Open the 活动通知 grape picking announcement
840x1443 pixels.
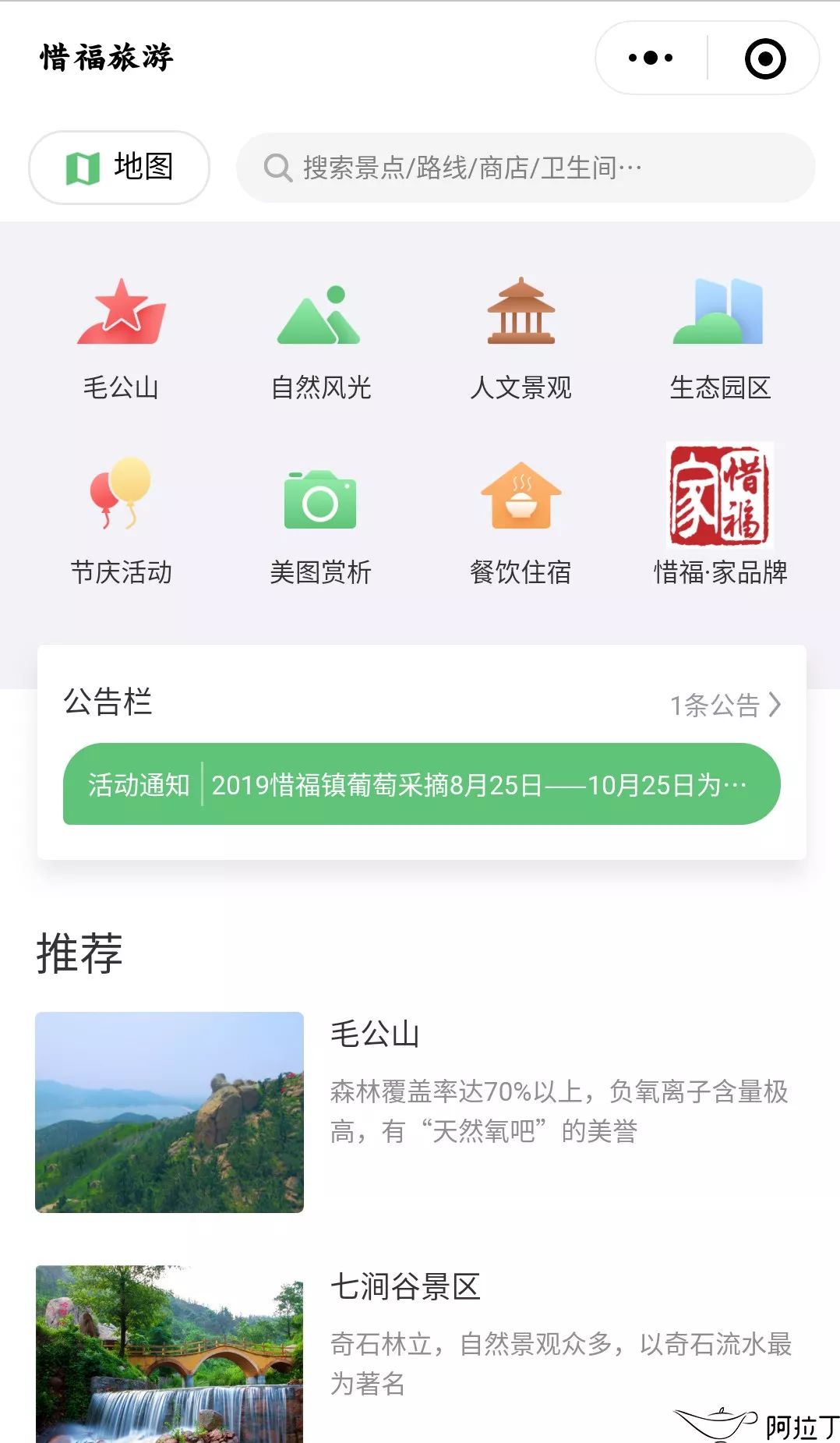421,784
